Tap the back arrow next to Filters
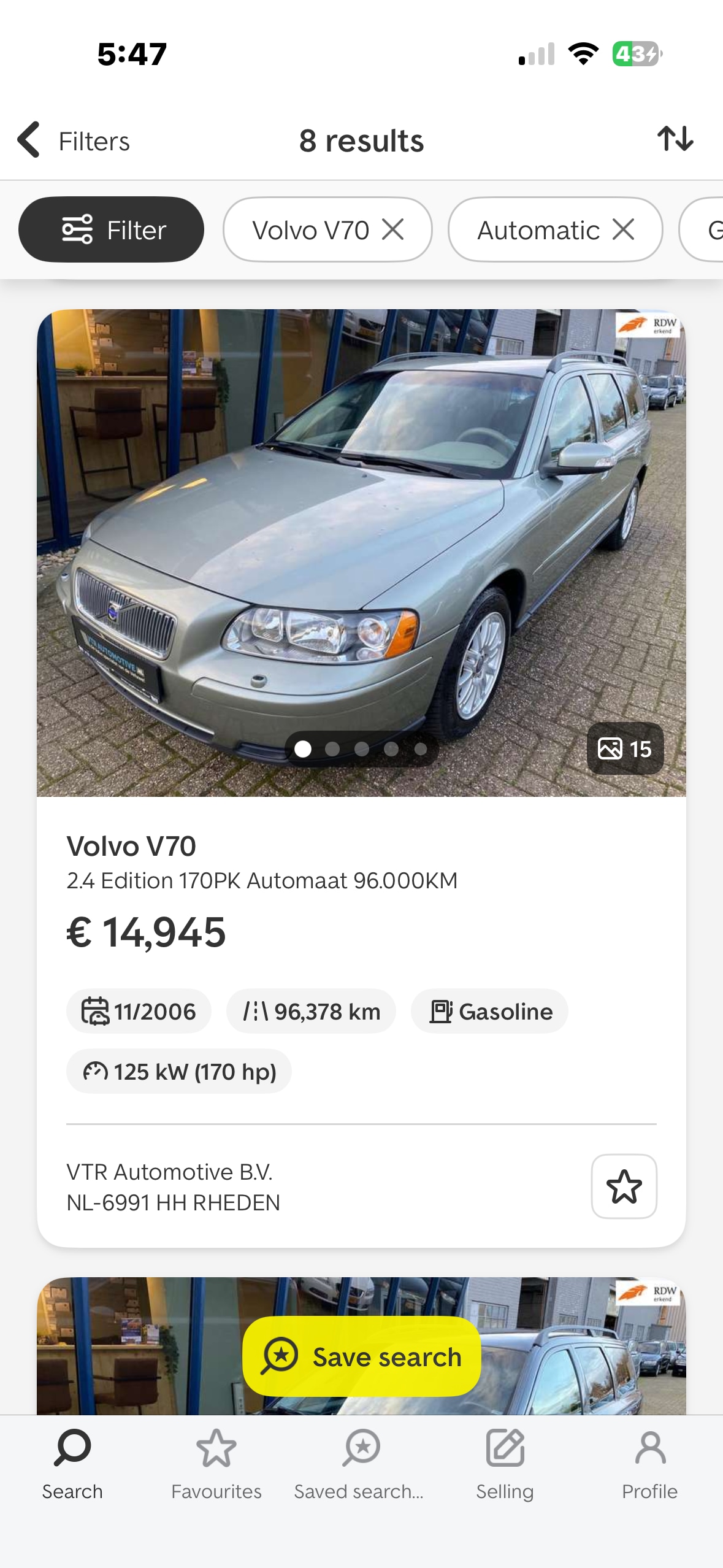The width and height of the screenshot is (723, 1568). (29, 140)
